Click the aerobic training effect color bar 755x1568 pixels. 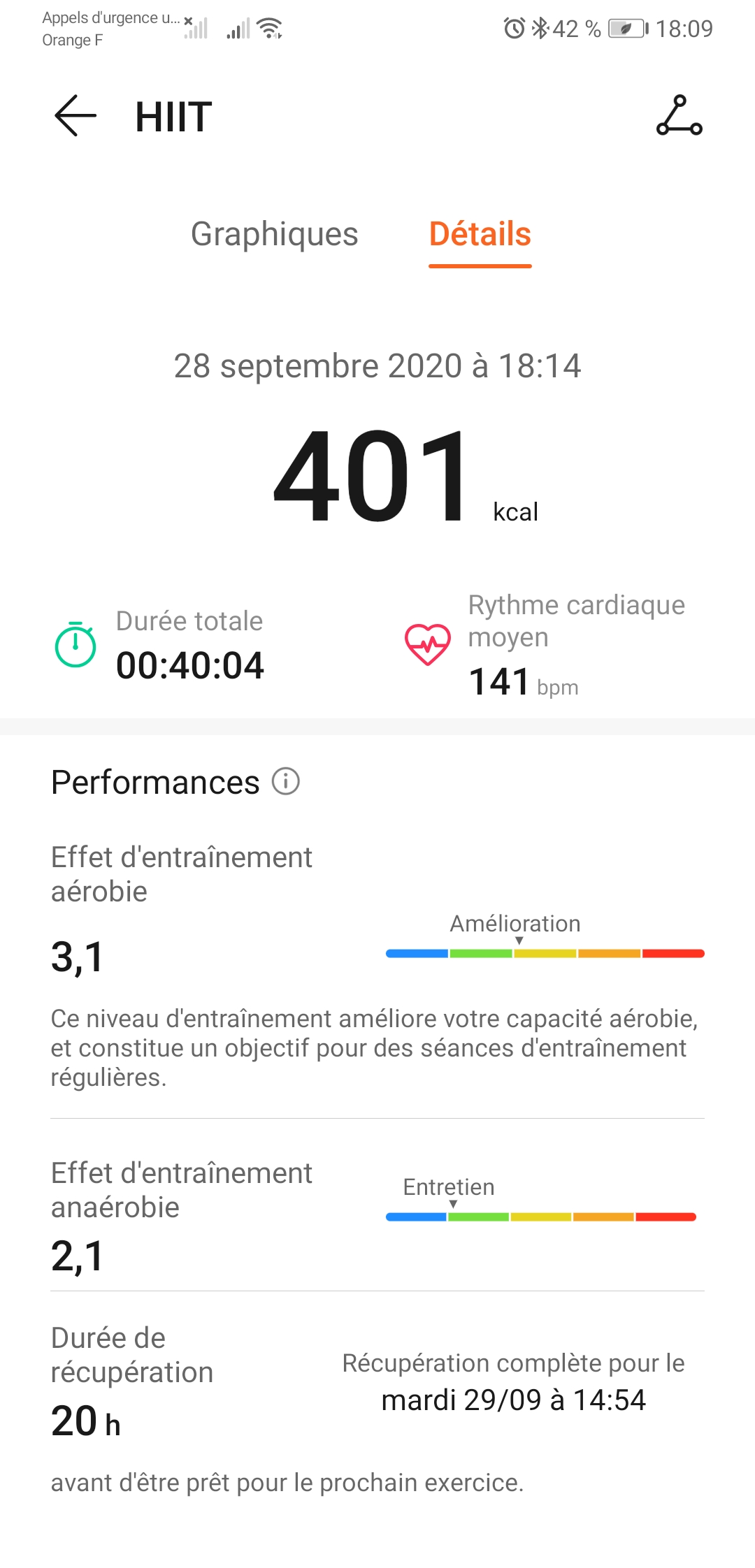click(x=544, y=952)
